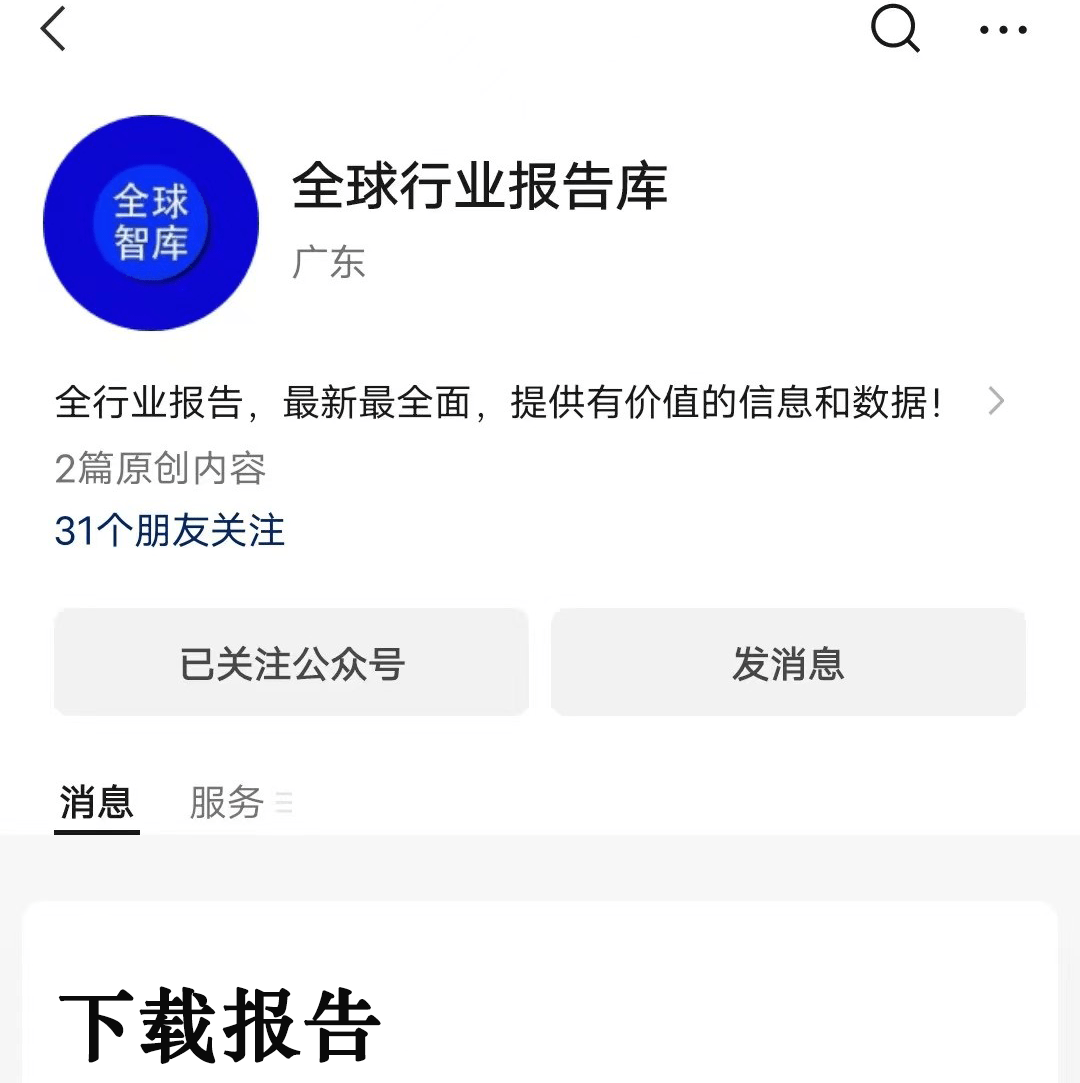
Task: Open the three-dot overflow menu
Action: [1003, 30]
